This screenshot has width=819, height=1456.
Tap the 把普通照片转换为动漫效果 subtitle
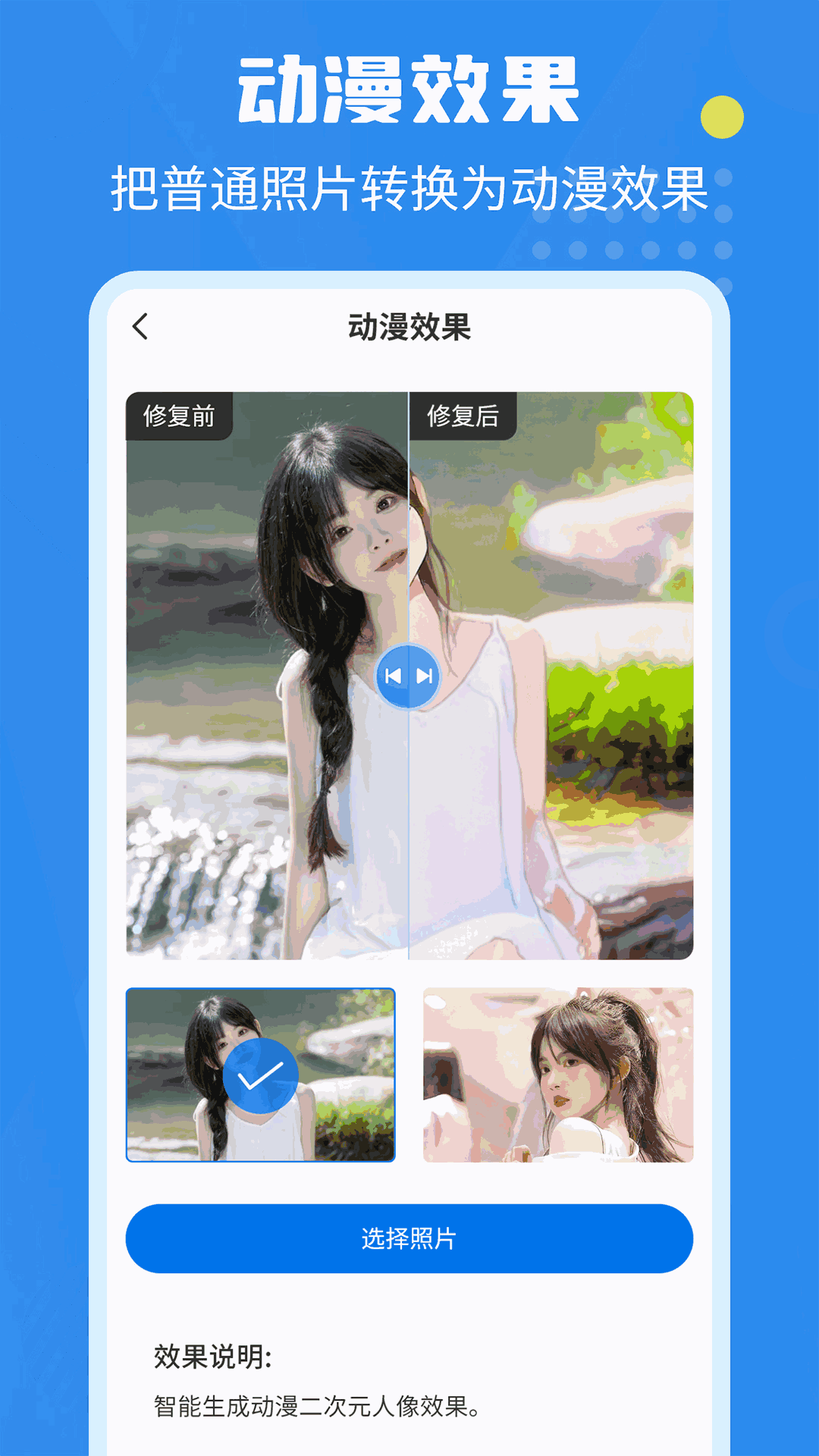(x=409, y=186)
